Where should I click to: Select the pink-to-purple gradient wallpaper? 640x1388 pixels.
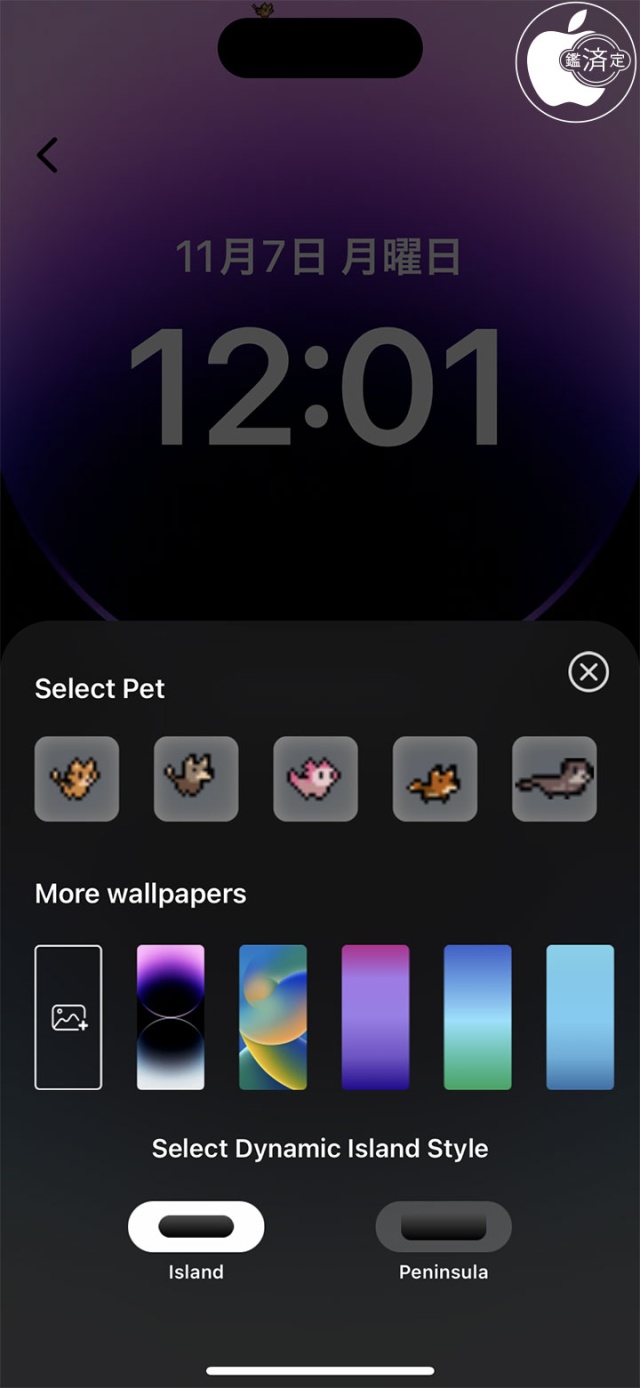(375, 1017)
